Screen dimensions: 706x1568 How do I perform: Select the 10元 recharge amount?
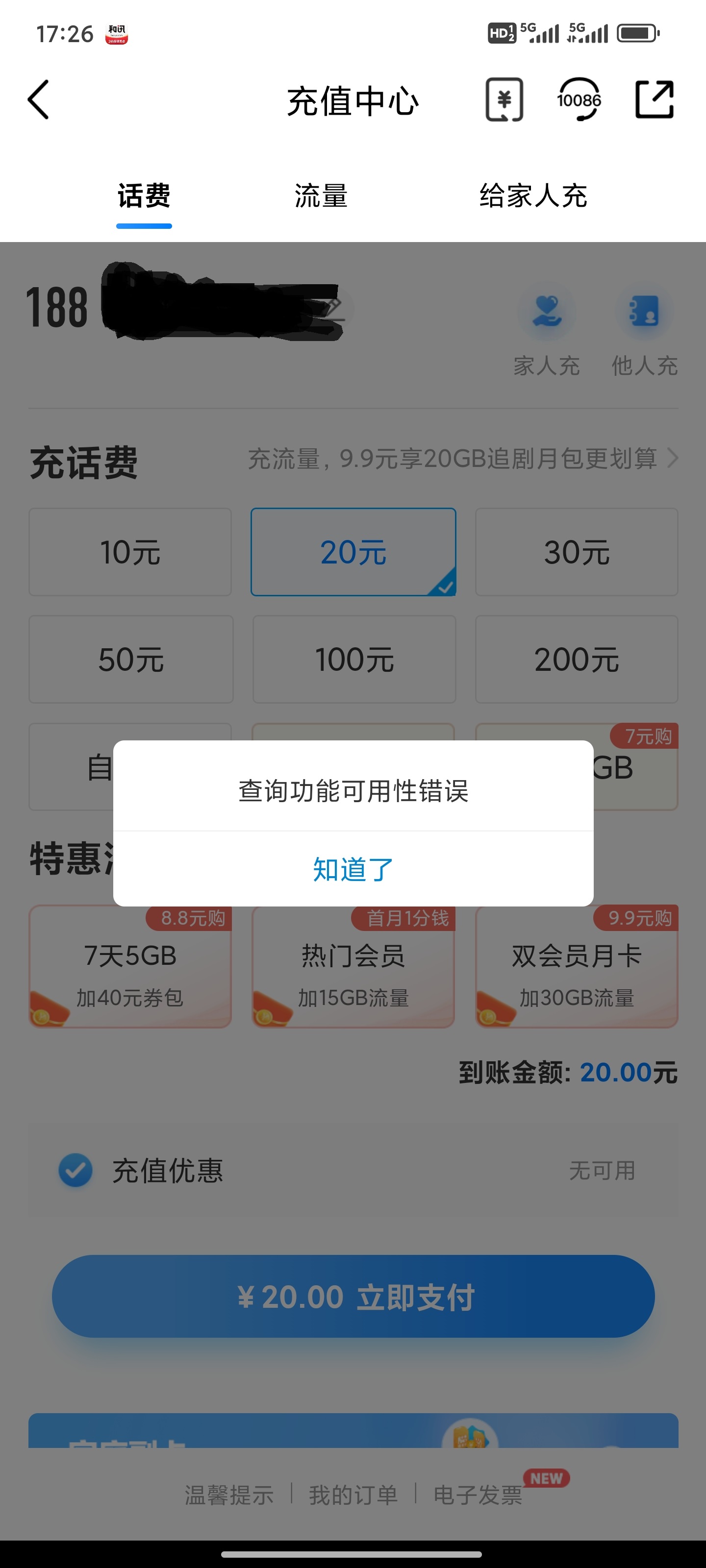click(130, 552)
